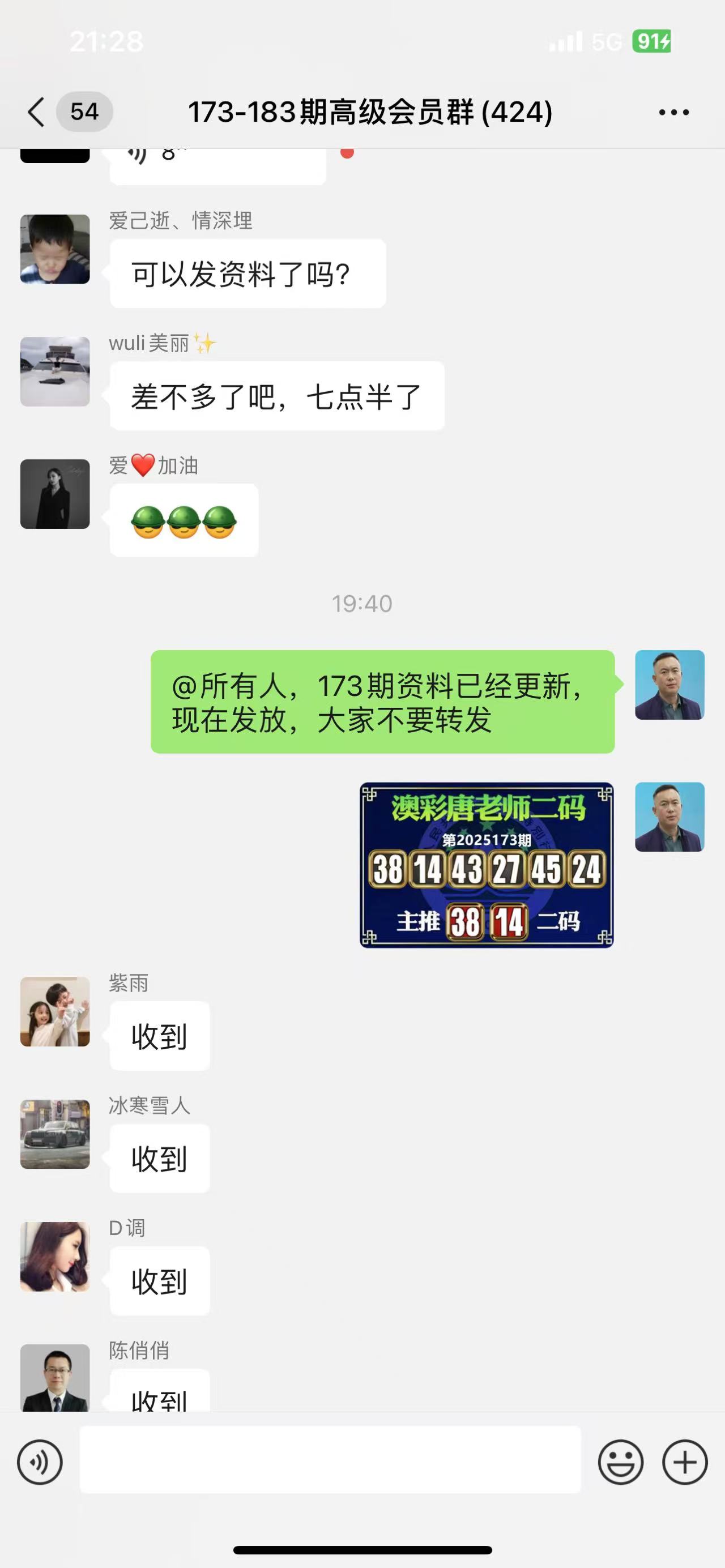The width and height of the screenshot is (725, 1568).
Task: Open wuli美丽's profile avatar
Action: [x=55, y=371]
